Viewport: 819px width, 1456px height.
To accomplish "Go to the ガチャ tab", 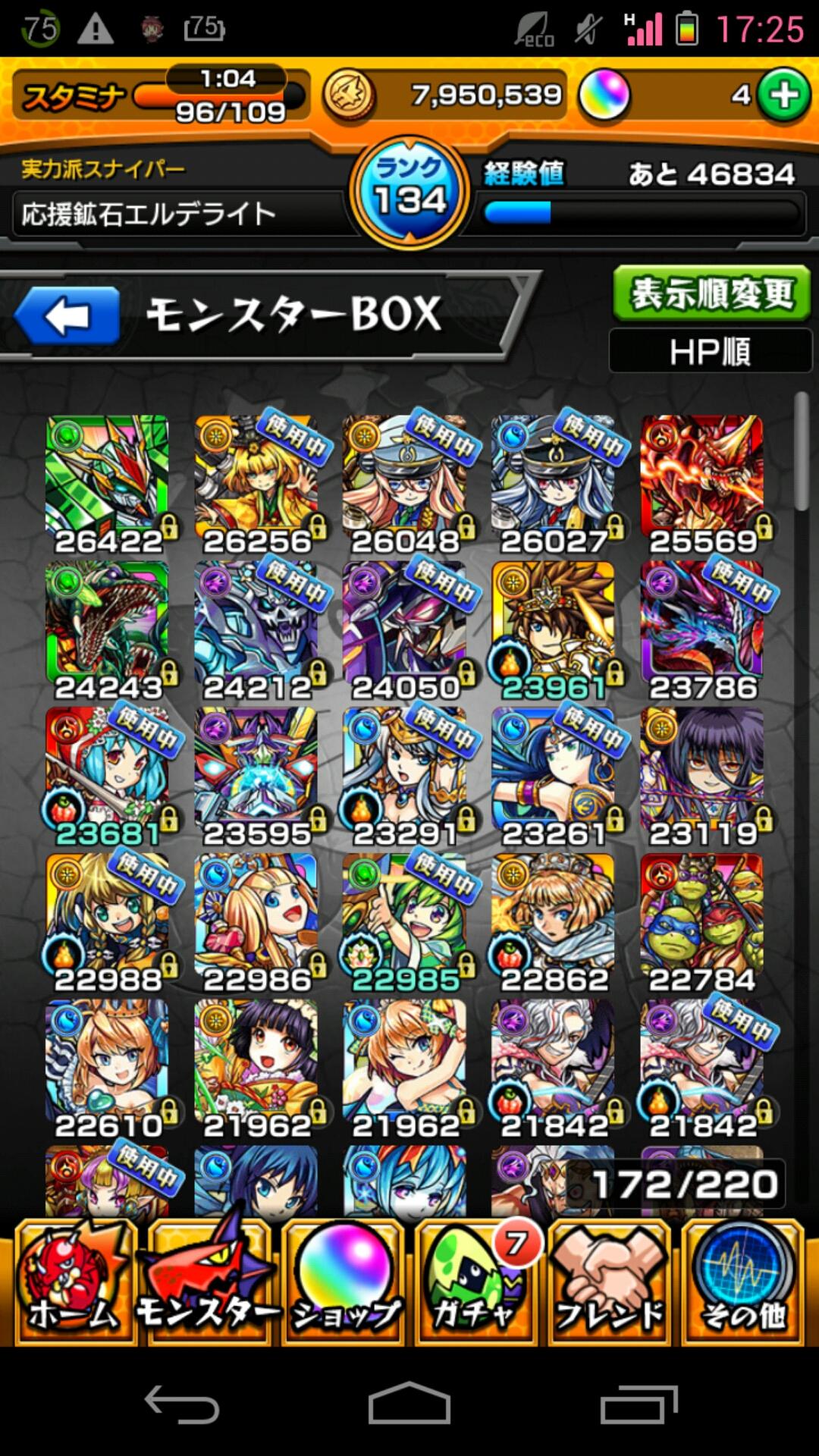I will click(476, 1283).
